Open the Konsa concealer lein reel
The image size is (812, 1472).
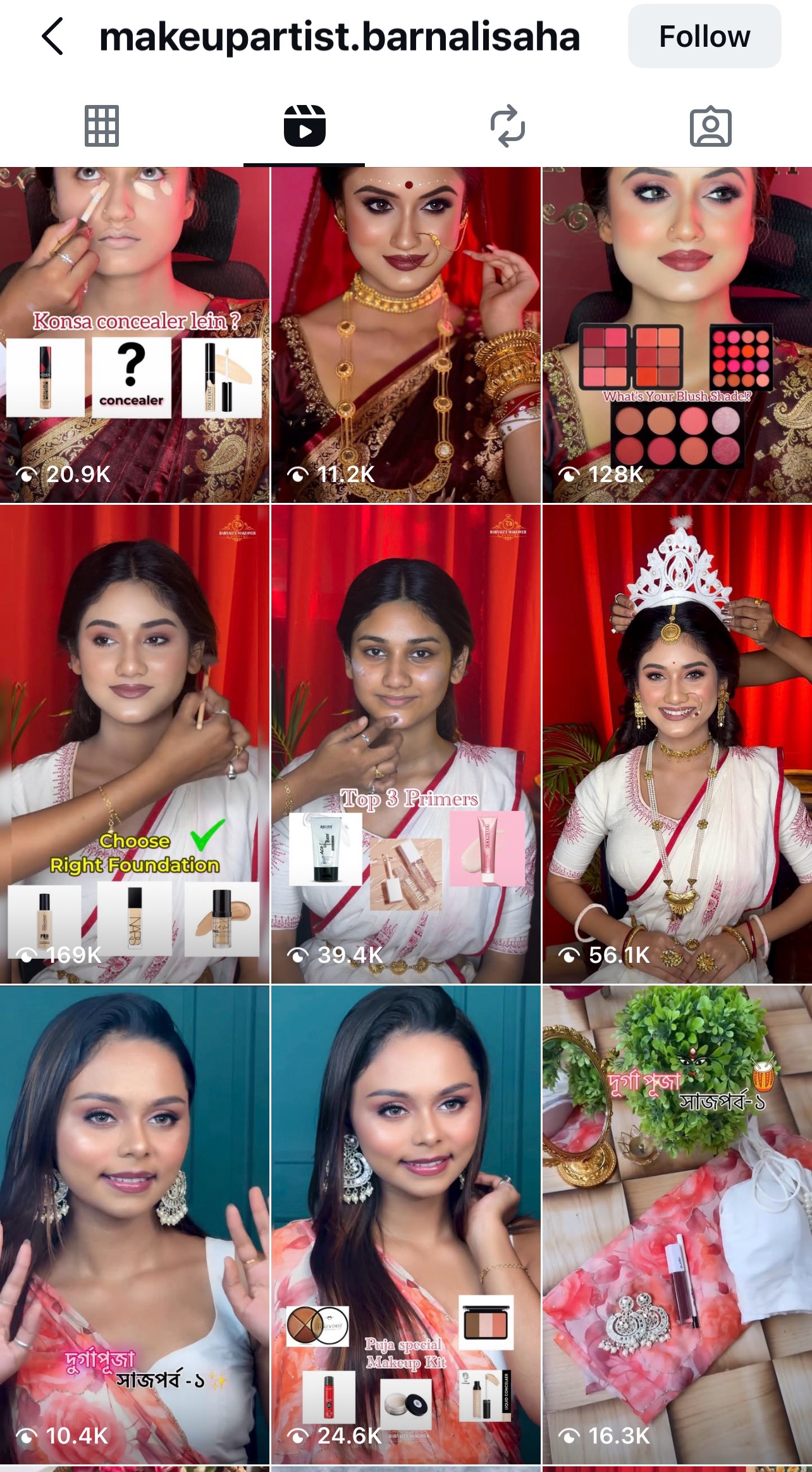tap(135, 335)
